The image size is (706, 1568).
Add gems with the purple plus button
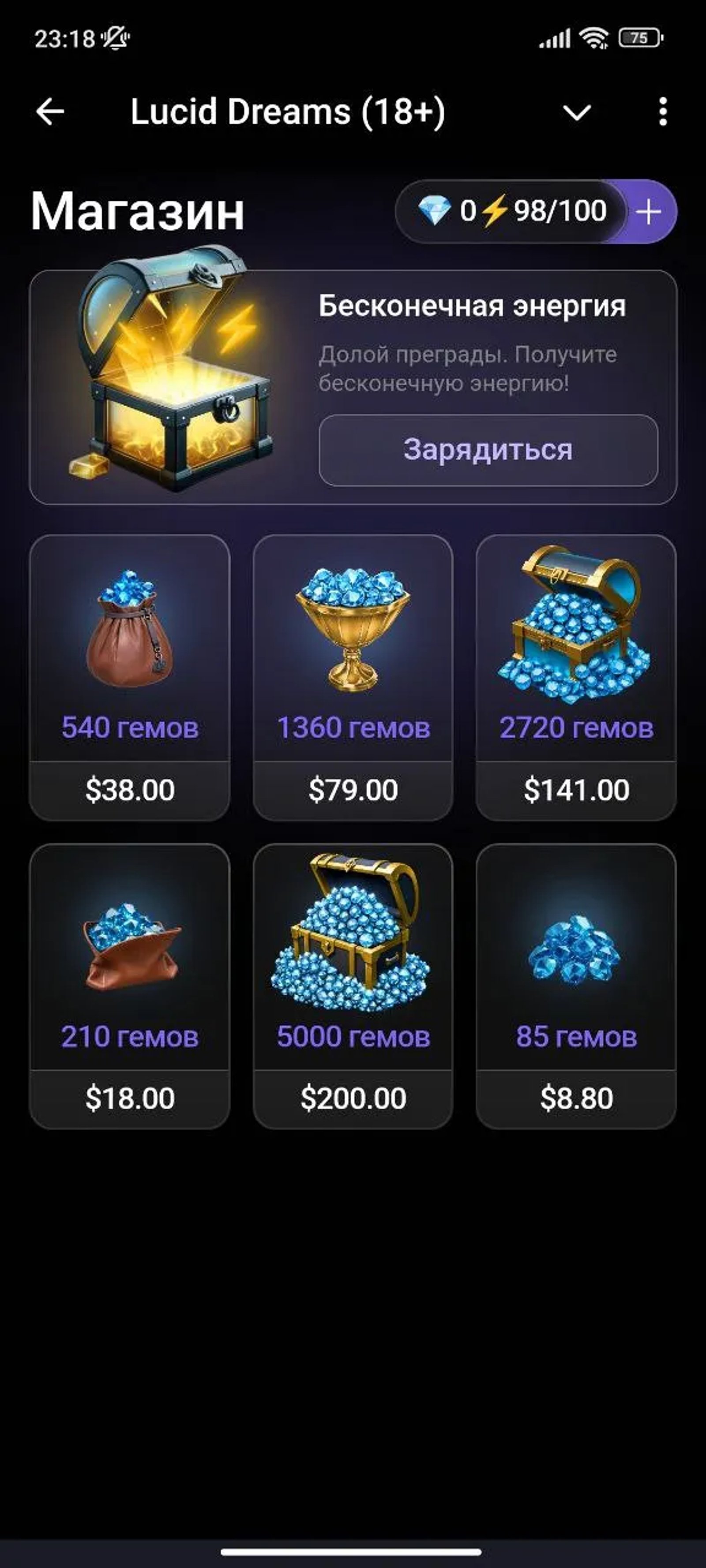click(x=650, y=212)
